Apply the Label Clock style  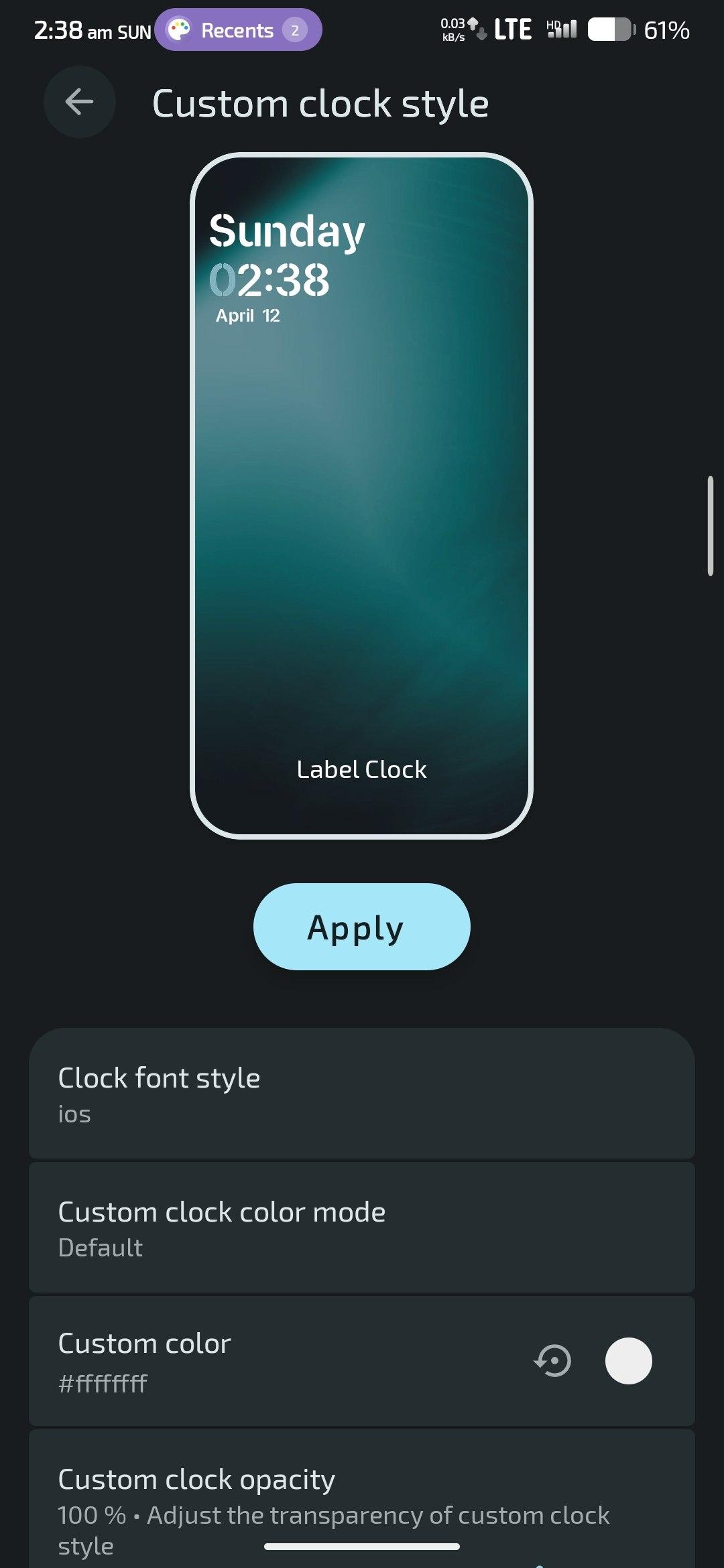(361, 927)
